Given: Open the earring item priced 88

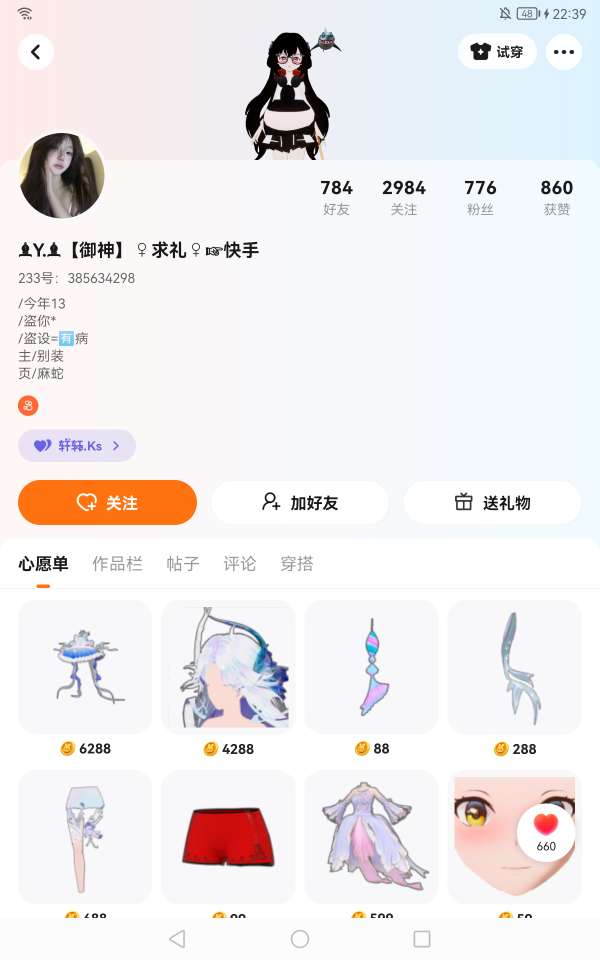Looking at the screenshot, I should (x=371, y=667).
